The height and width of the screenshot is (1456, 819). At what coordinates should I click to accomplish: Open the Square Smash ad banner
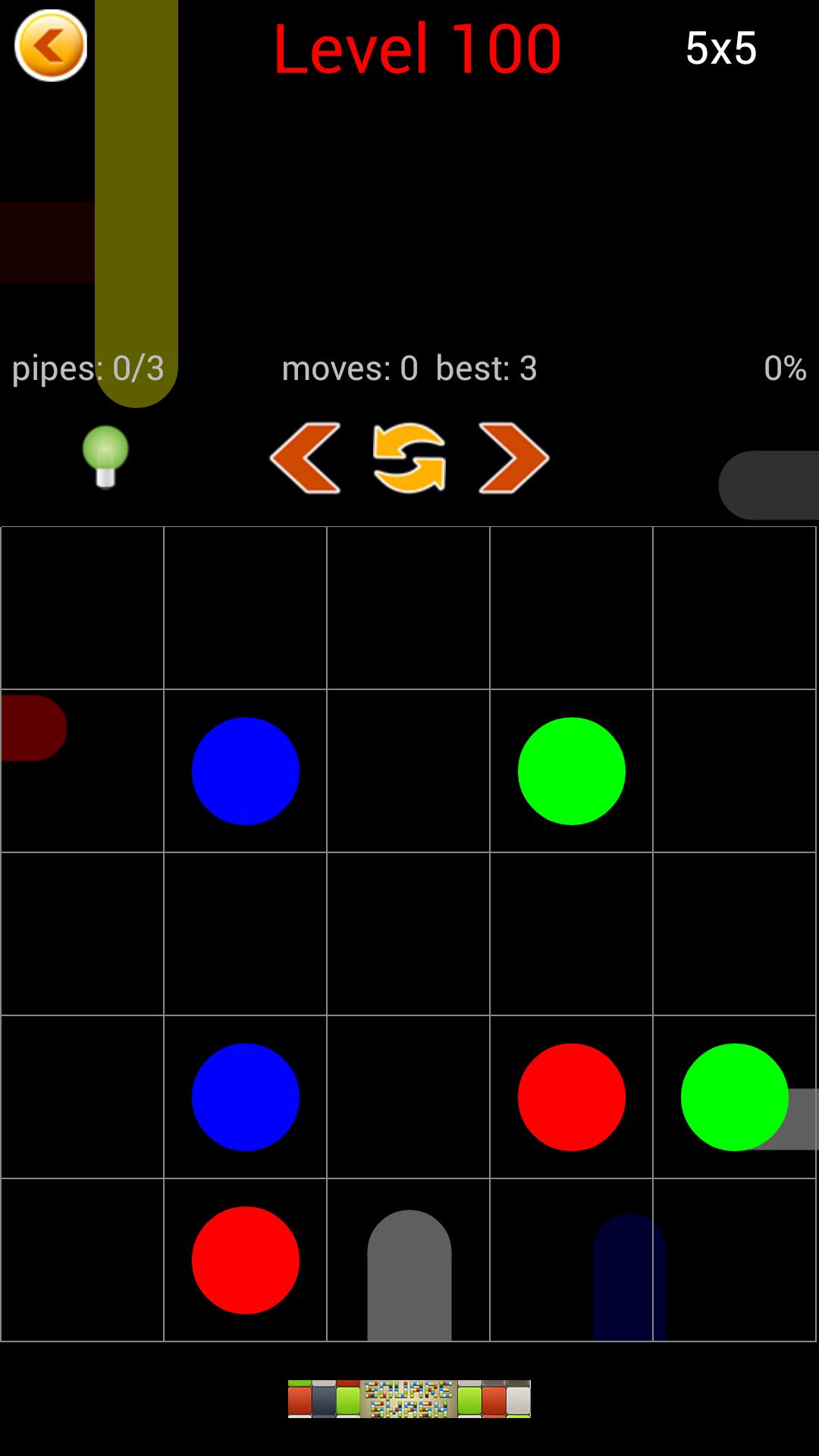point(409,1398)
